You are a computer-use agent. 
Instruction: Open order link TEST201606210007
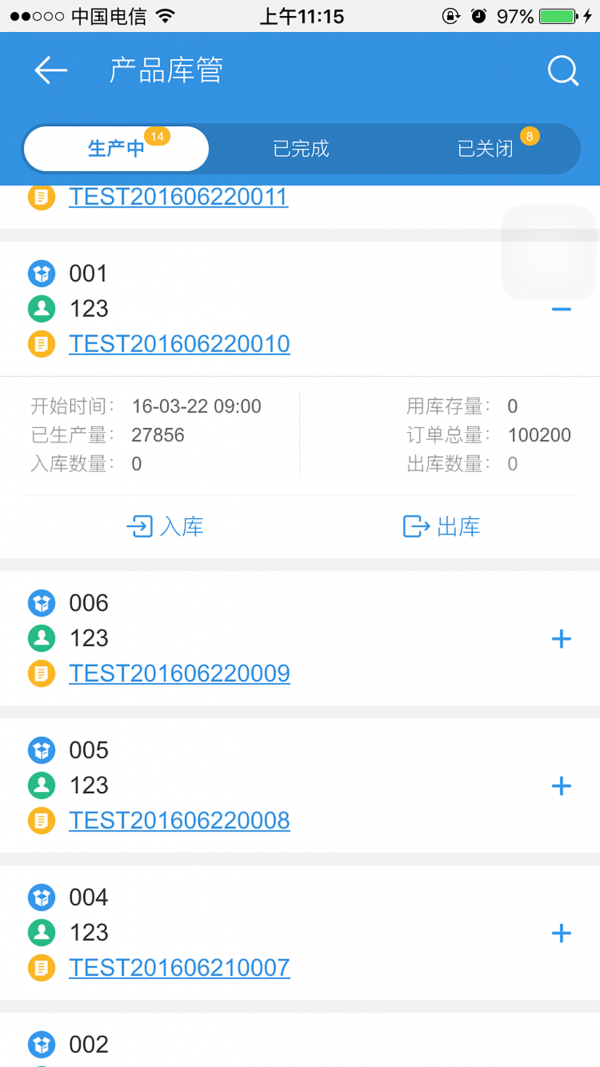(180, 968)
